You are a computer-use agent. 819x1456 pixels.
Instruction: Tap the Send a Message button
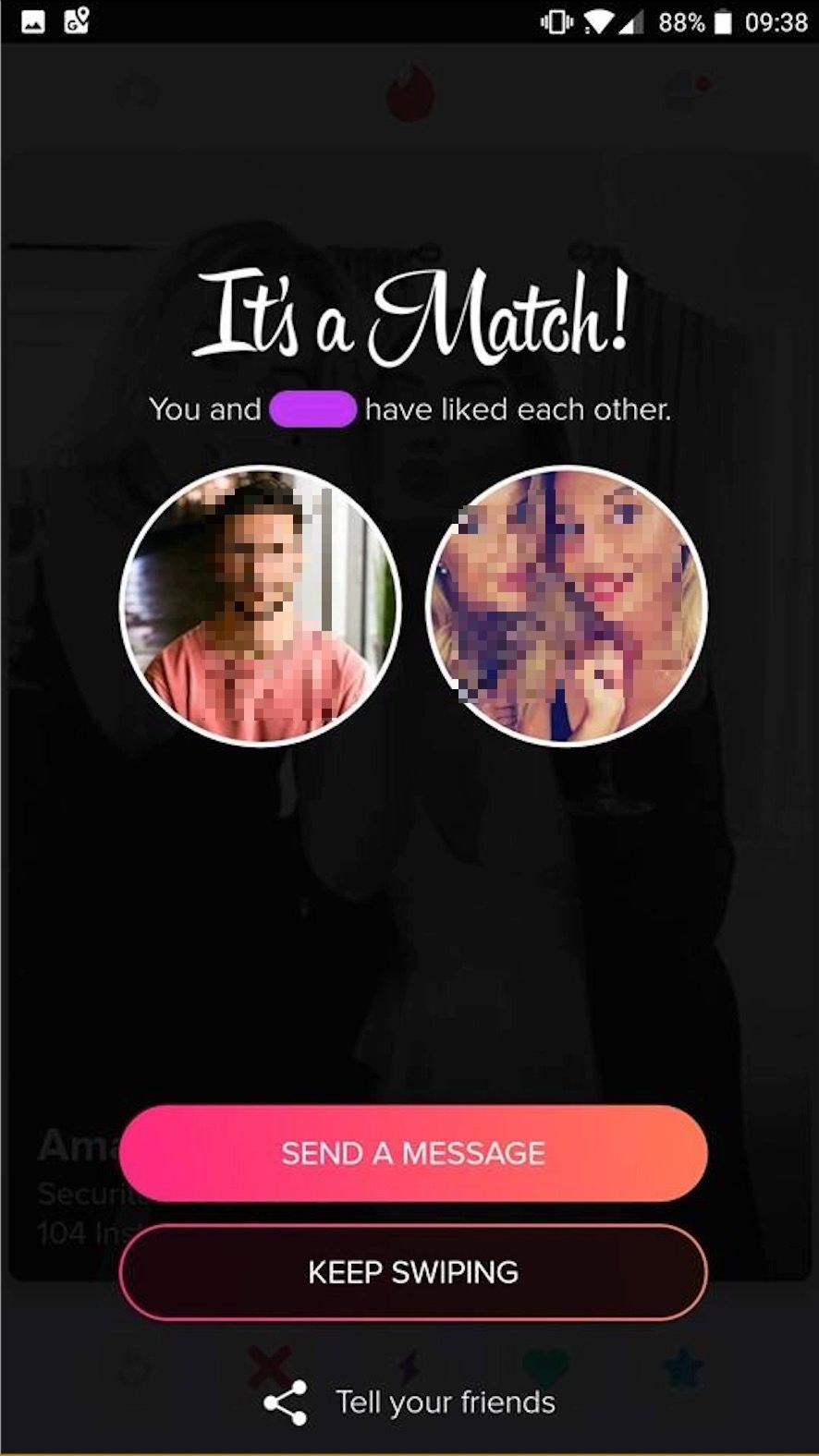413,1153
